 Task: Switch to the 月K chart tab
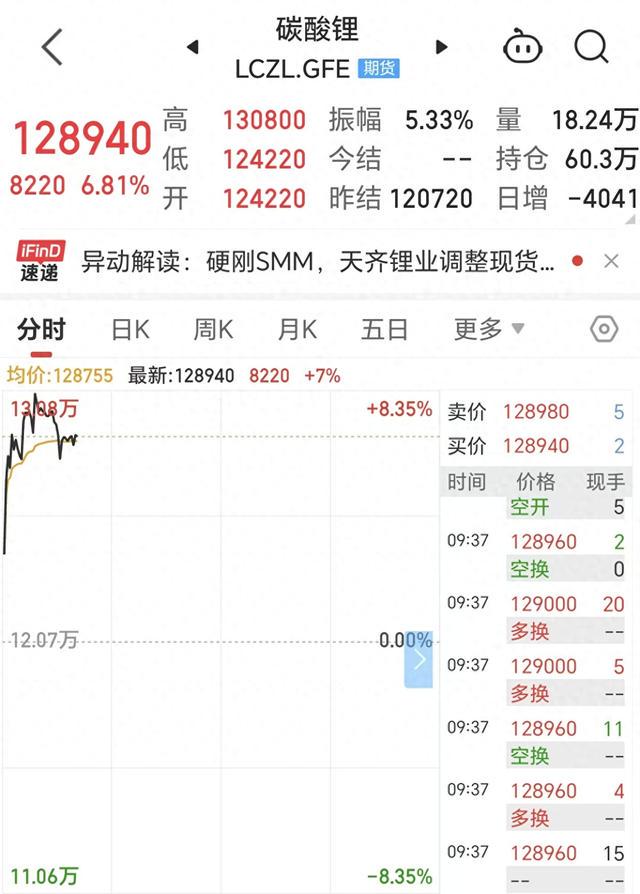point(297,330)
